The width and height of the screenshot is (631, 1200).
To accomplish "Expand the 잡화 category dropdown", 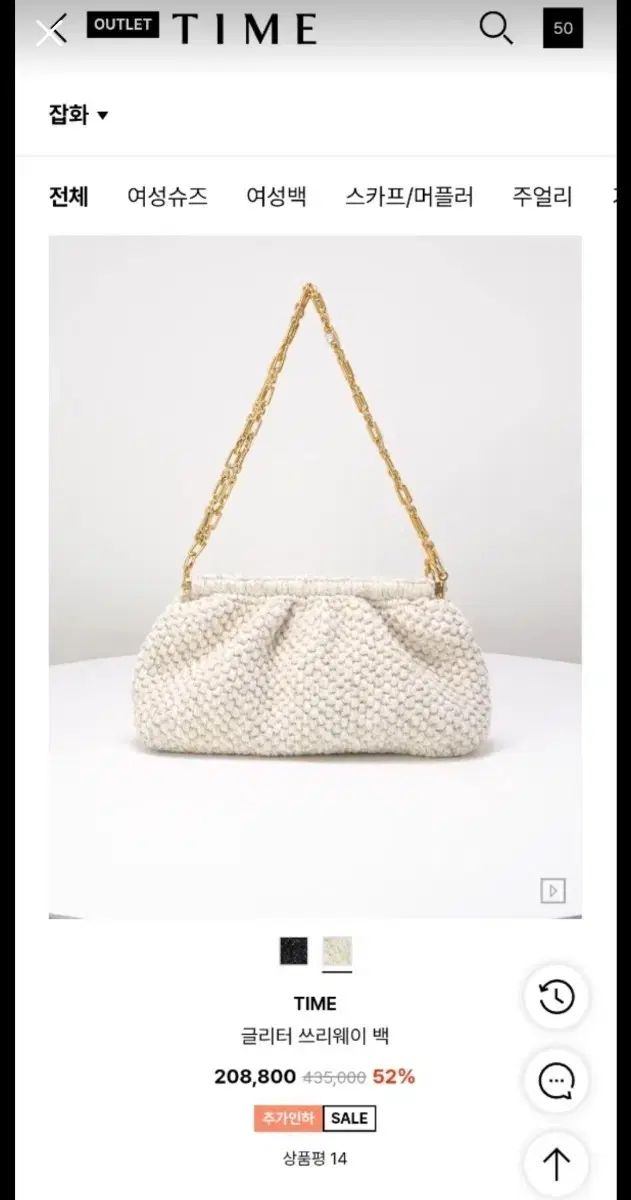I will (78, 115).
